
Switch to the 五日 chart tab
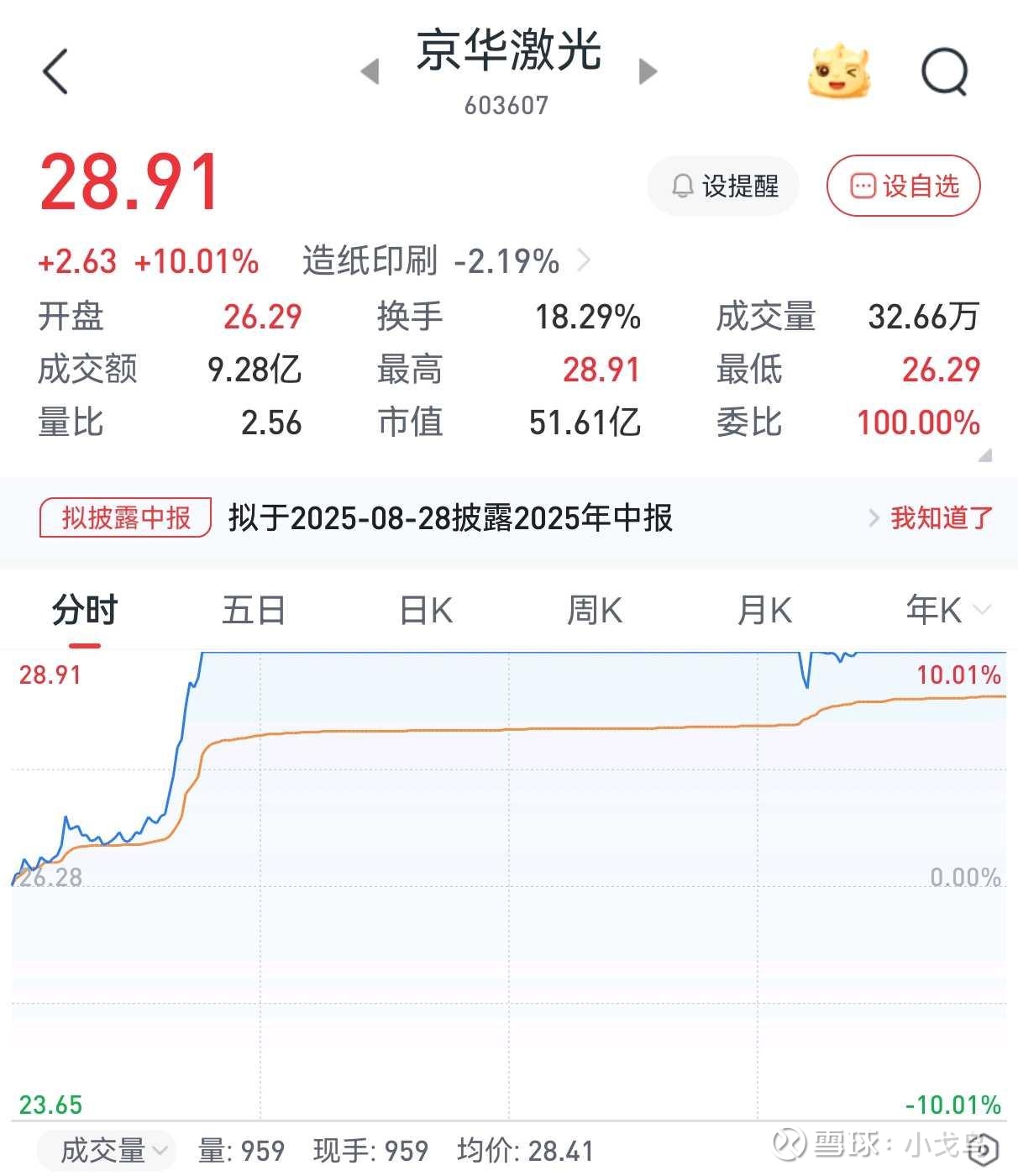coord(254,611)
